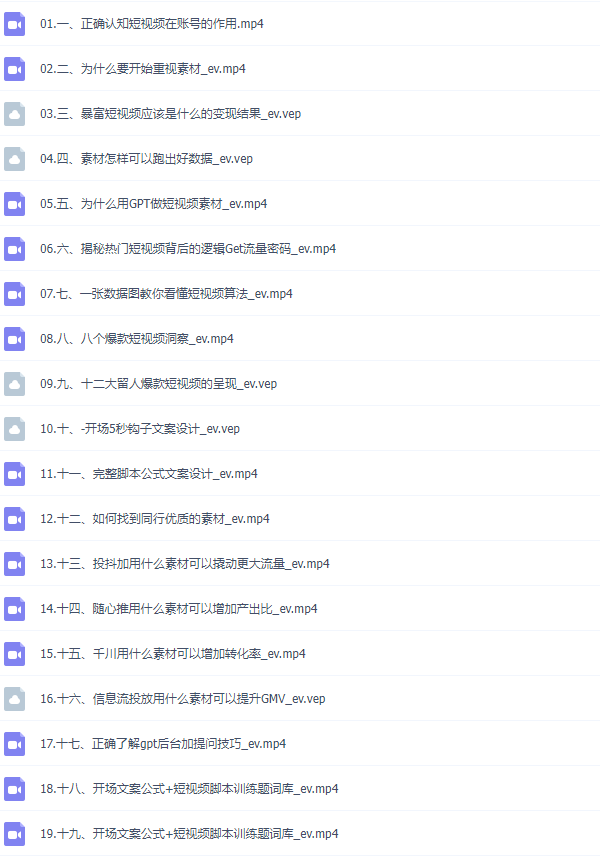Open 11 完整脚本公式文案设计 video

148,473
